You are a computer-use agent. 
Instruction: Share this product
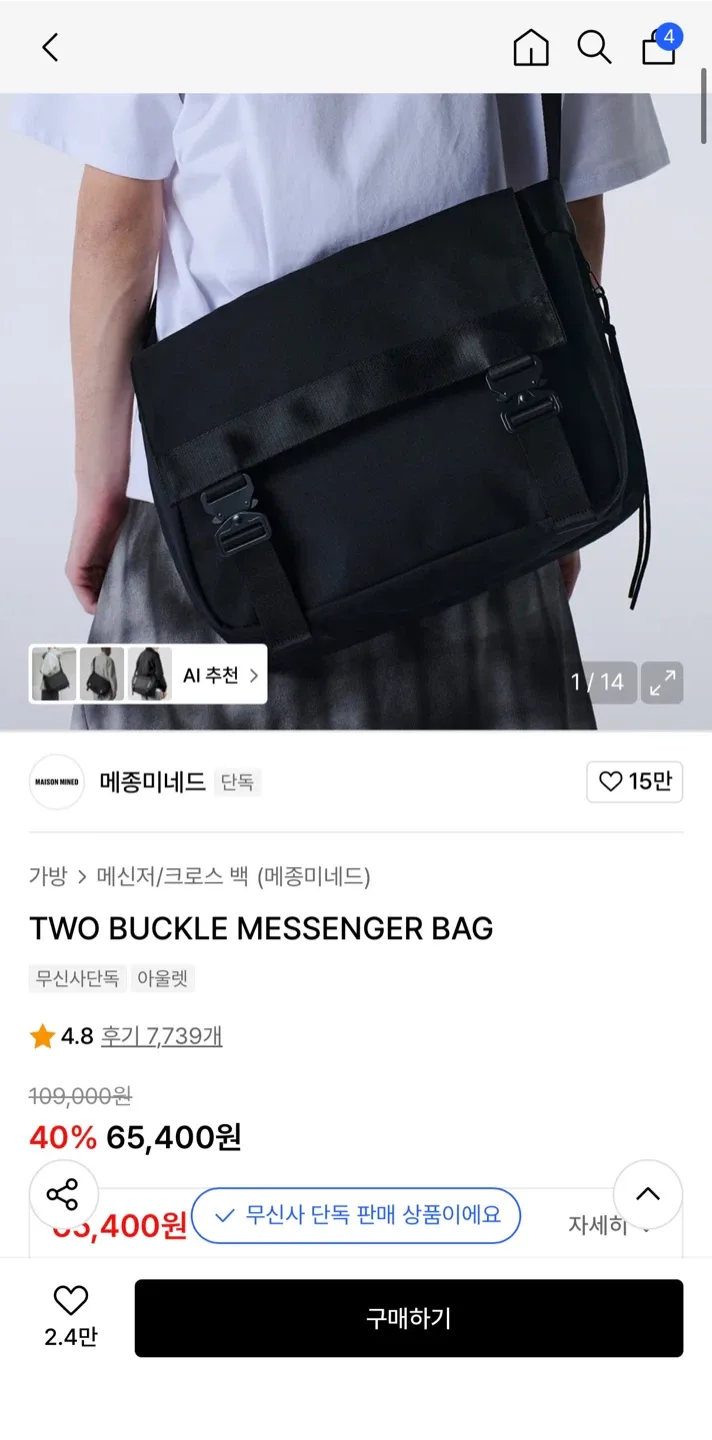63,1194
